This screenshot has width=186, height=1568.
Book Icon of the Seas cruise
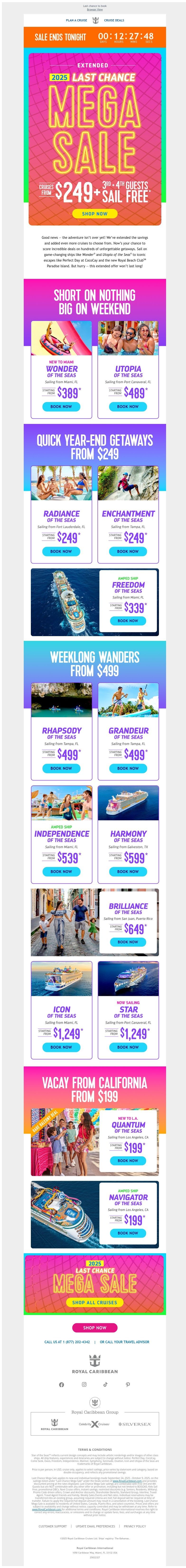(x=61, y=1047)
